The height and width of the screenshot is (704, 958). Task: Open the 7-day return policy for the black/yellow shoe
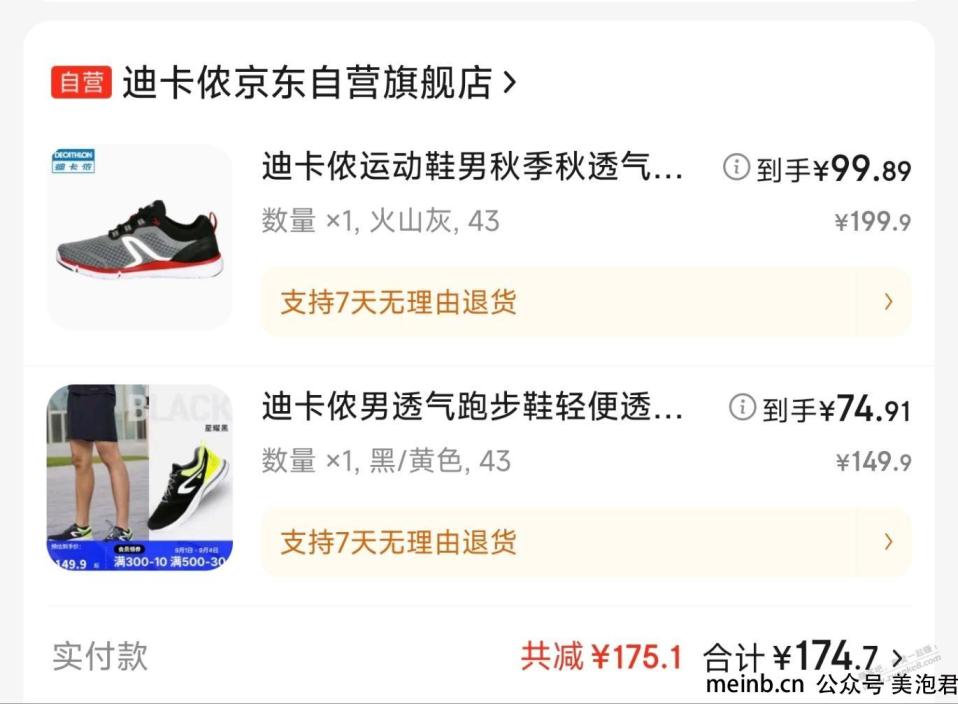[x=585, y=542]
